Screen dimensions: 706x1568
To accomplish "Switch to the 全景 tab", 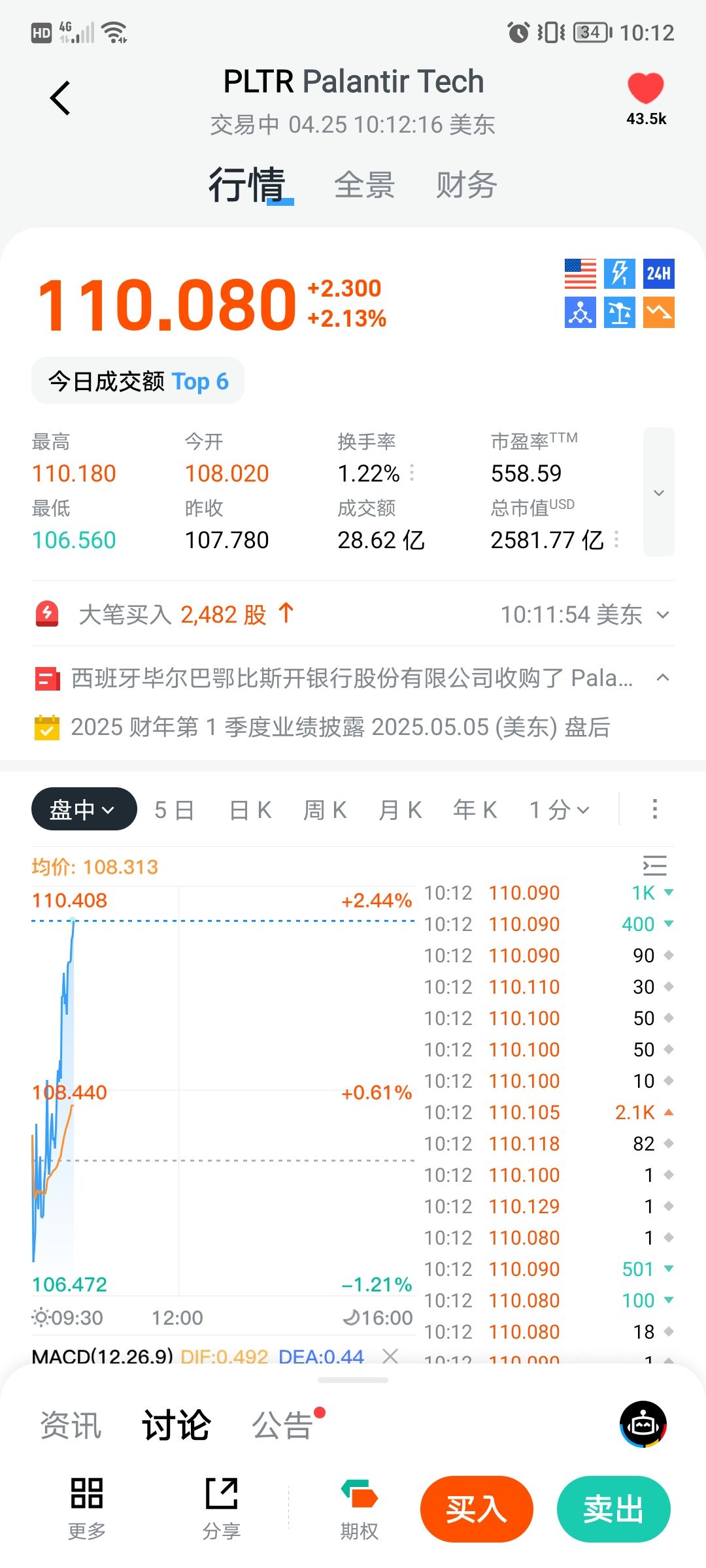I will click(x=364, y=185).
